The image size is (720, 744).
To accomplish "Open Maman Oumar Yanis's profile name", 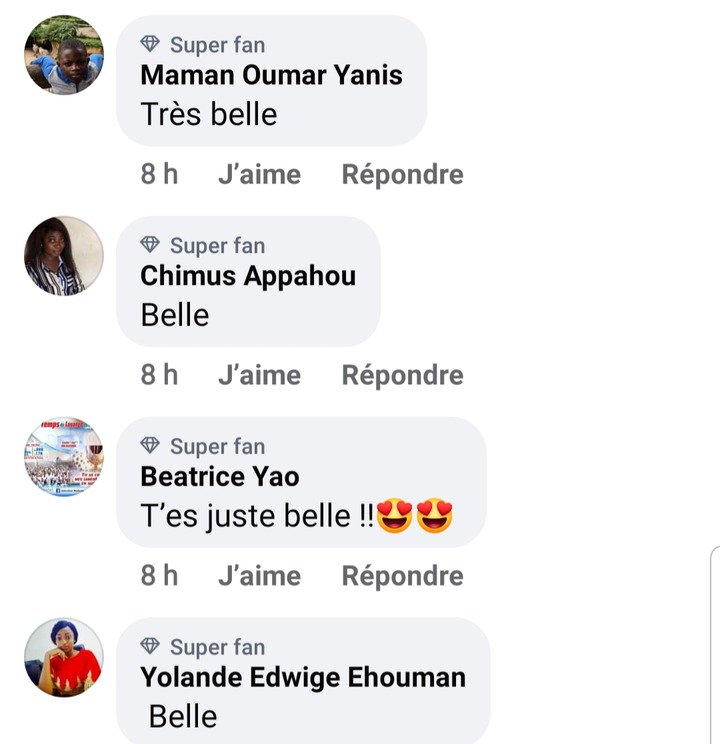I will click(x=271, y=75).
